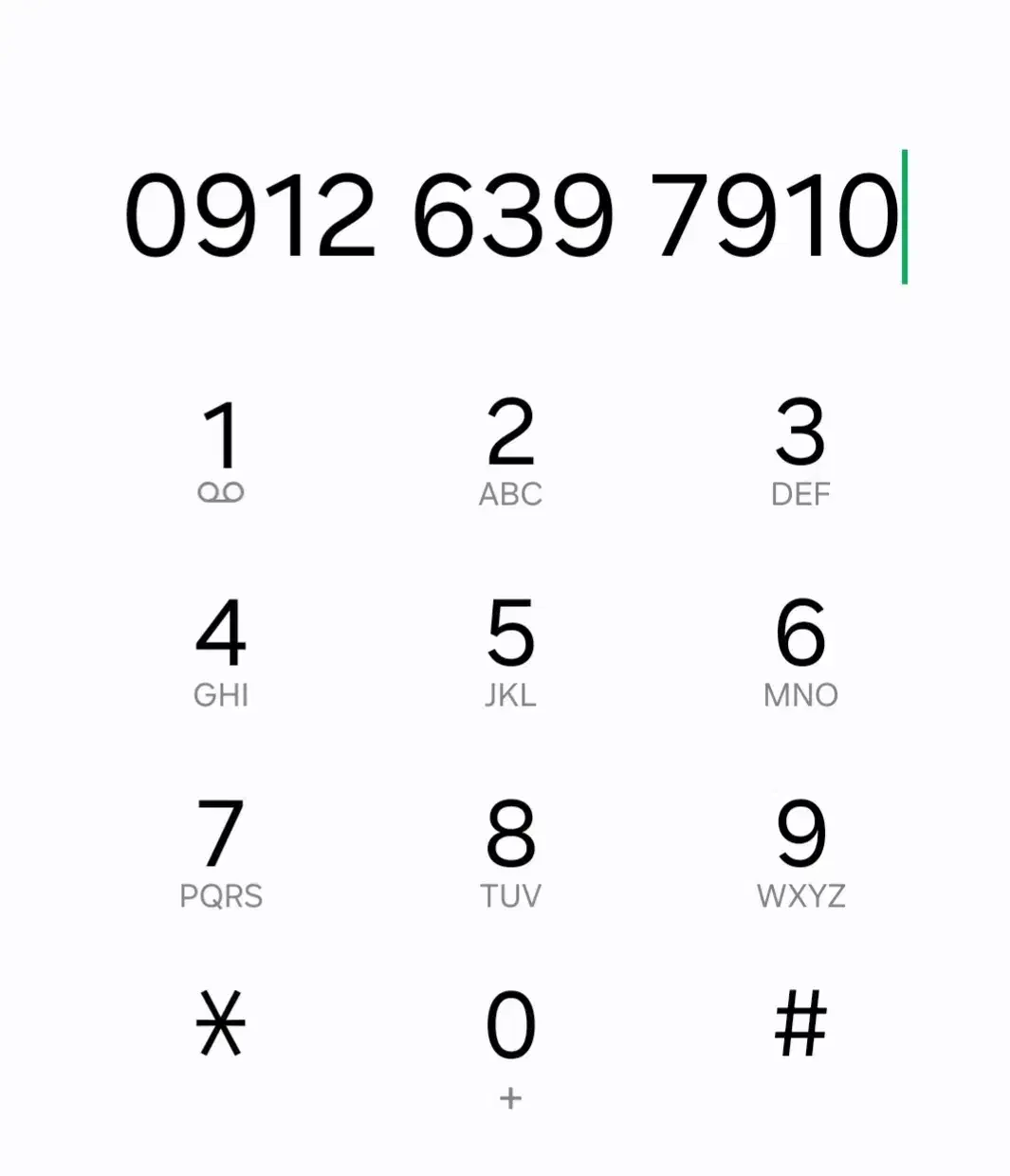Tap the 2 ABC key
Screen dimensions: 1010x1176
point(510,449)
